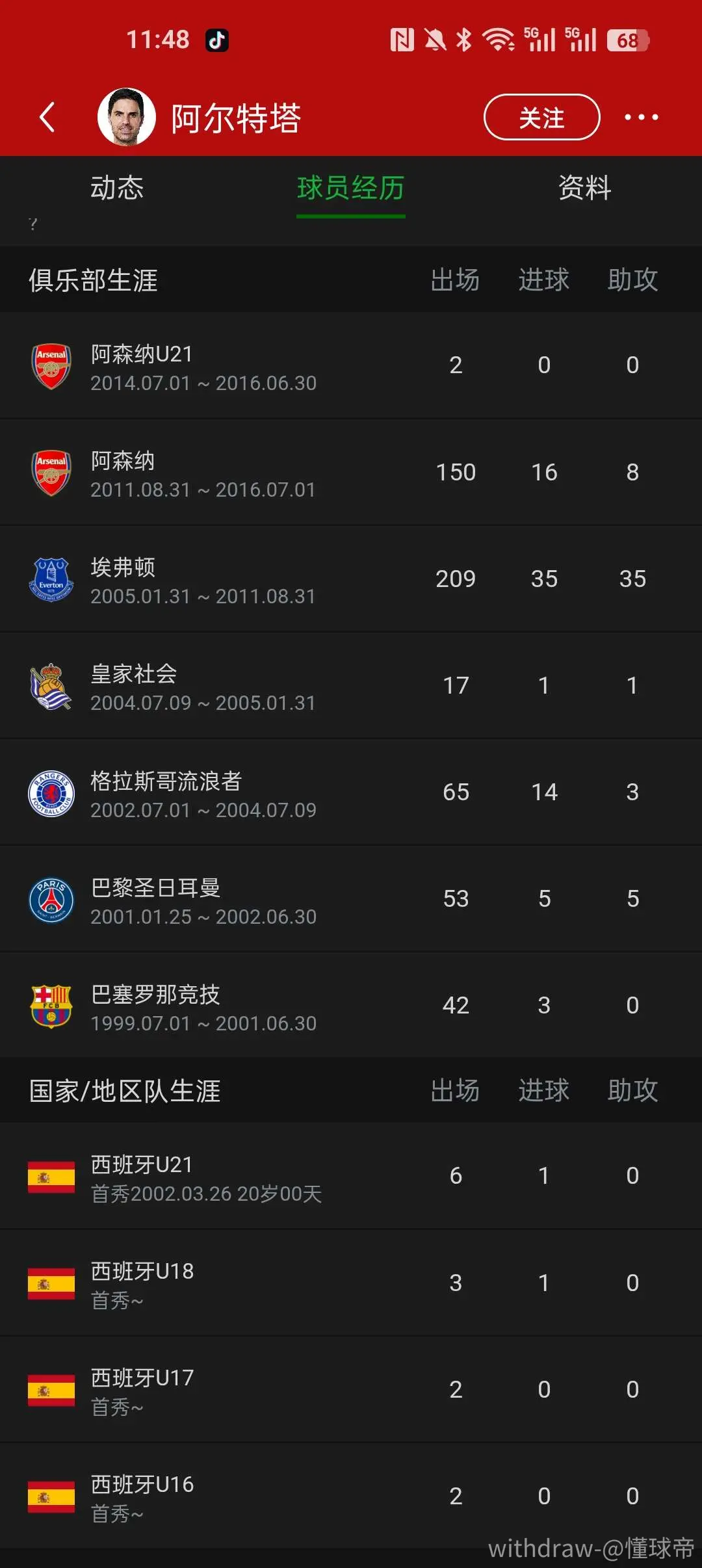
Task: Open the 西班牙U17 national team row
Action: pyautogui.click(x=351, y=1389)
